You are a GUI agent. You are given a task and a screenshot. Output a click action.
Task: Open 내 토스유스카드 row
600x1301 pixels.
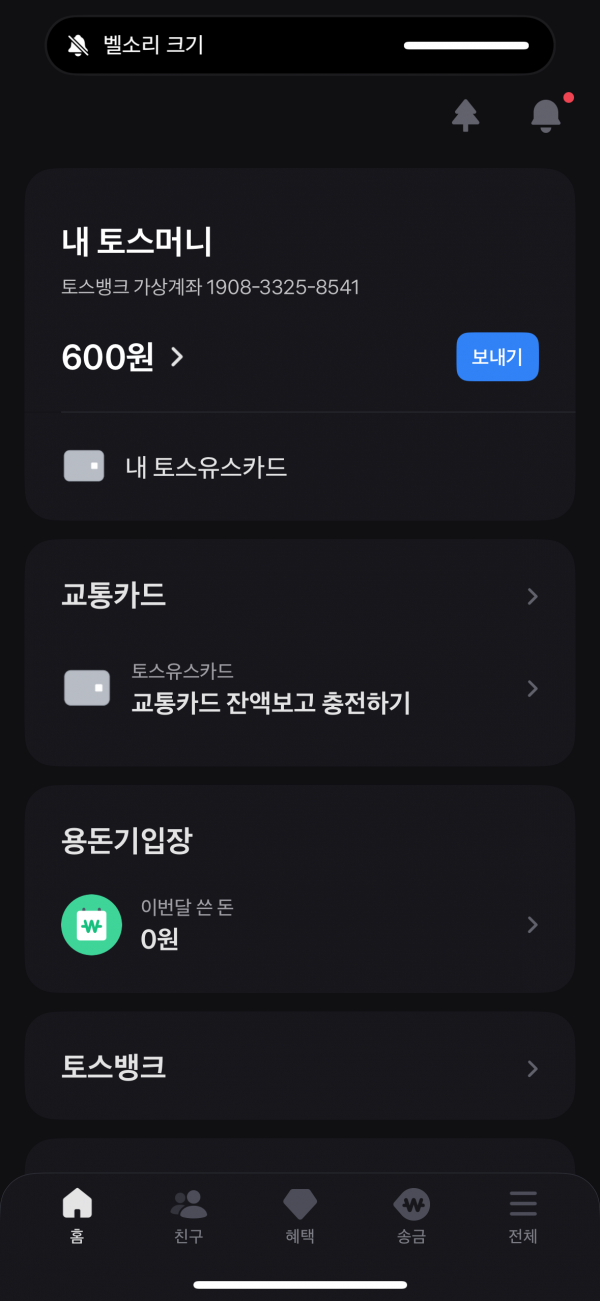[300, 466]
